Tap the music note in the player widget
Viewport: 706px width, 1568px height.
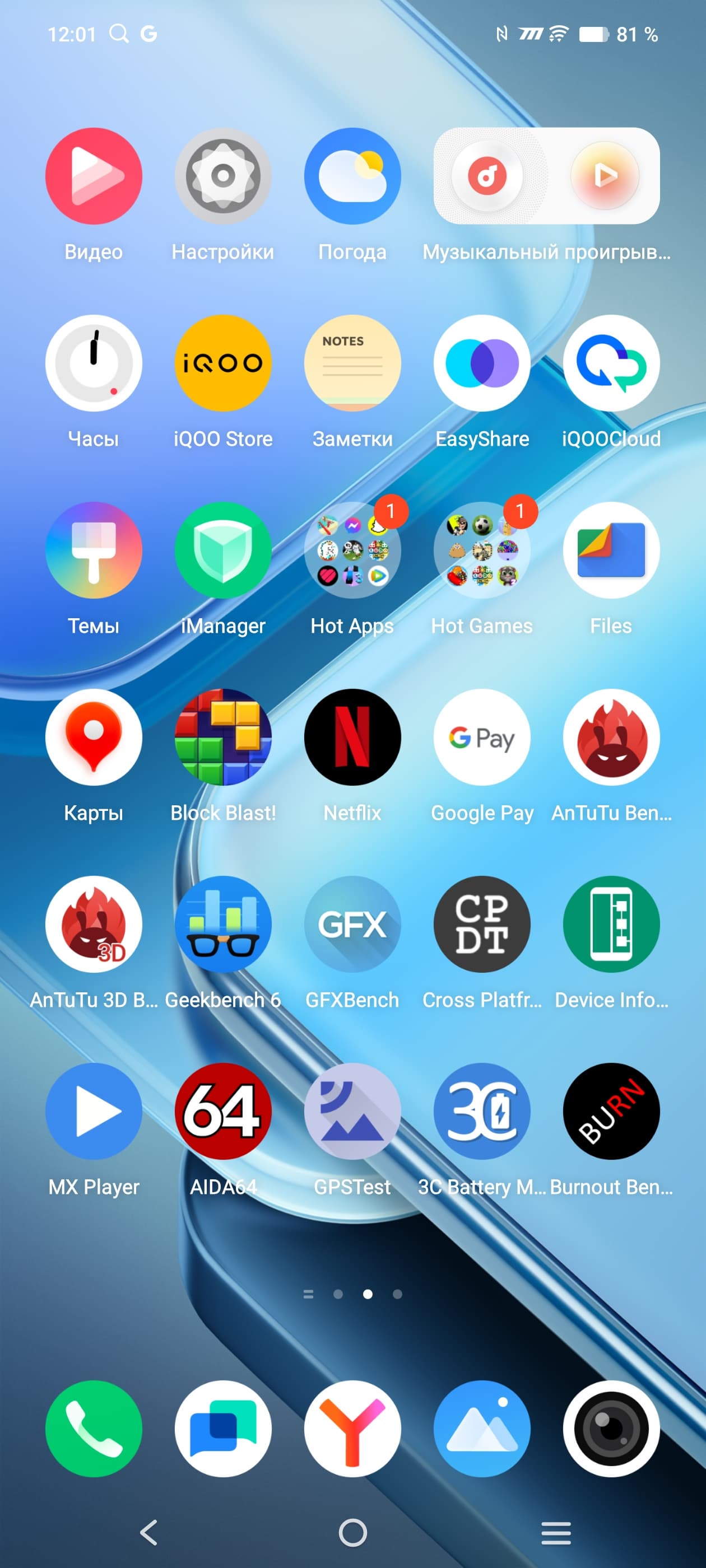487,176
